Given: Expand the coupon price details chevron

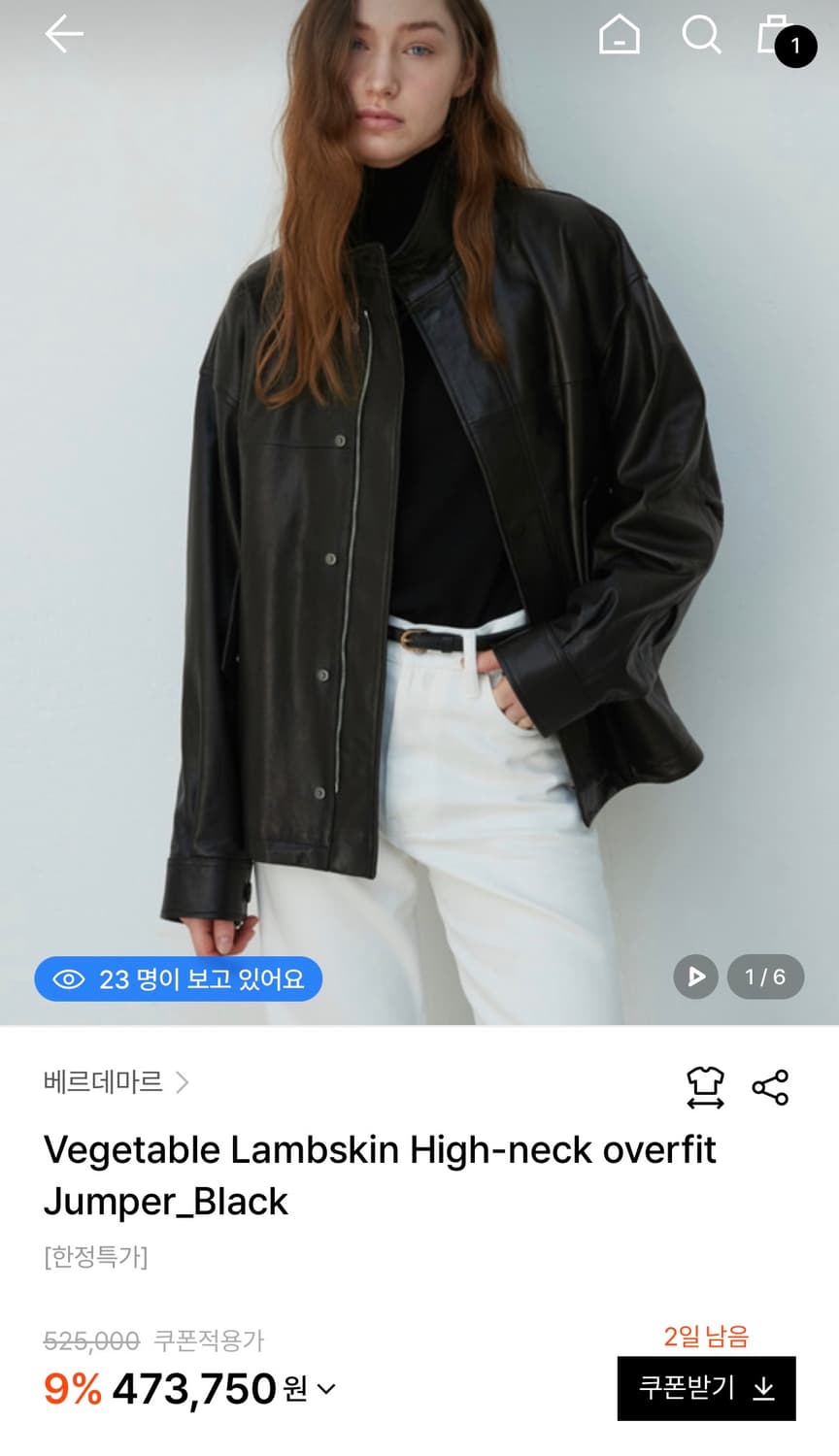Looking at the screenshot, I should pos(324,1389).
